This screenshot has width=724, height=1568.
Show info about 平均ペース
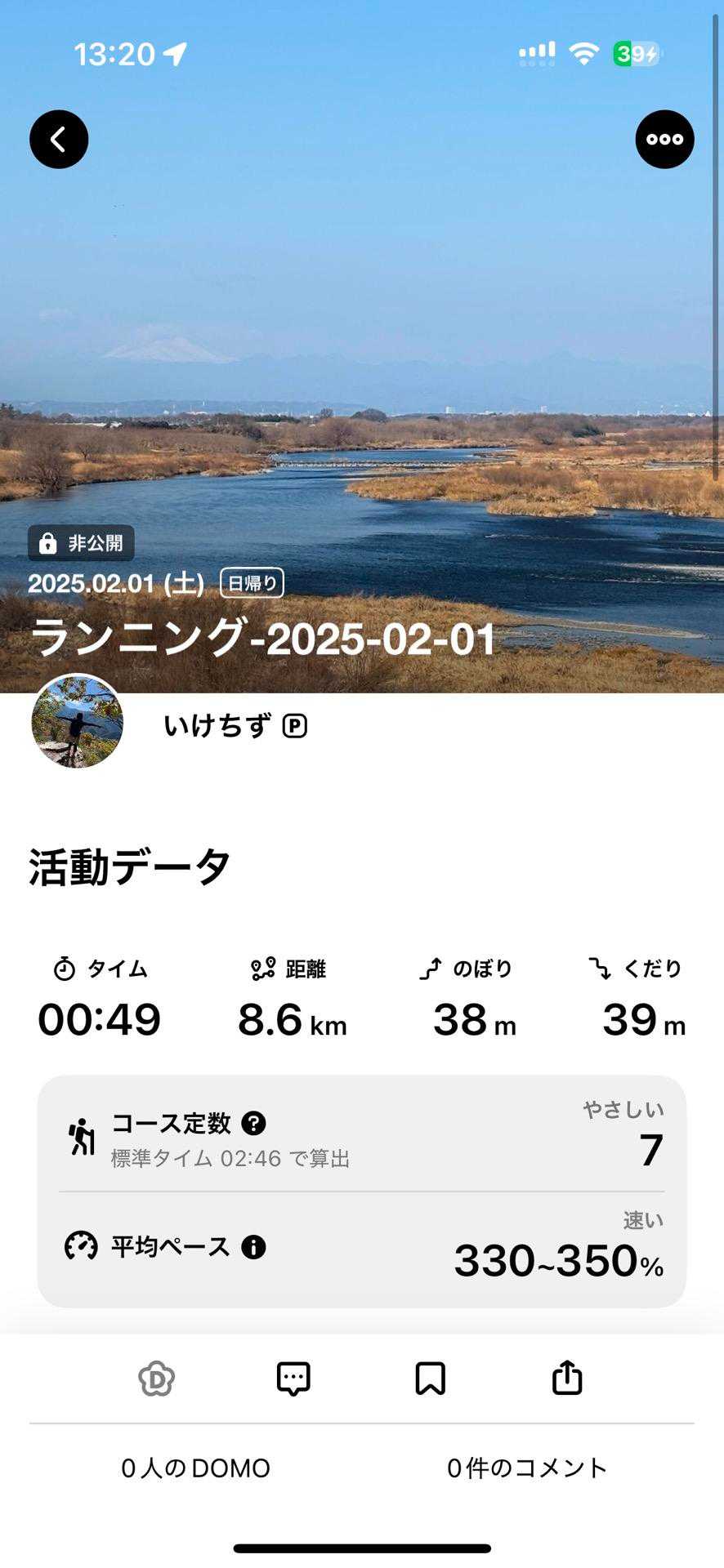[253, 1247]
